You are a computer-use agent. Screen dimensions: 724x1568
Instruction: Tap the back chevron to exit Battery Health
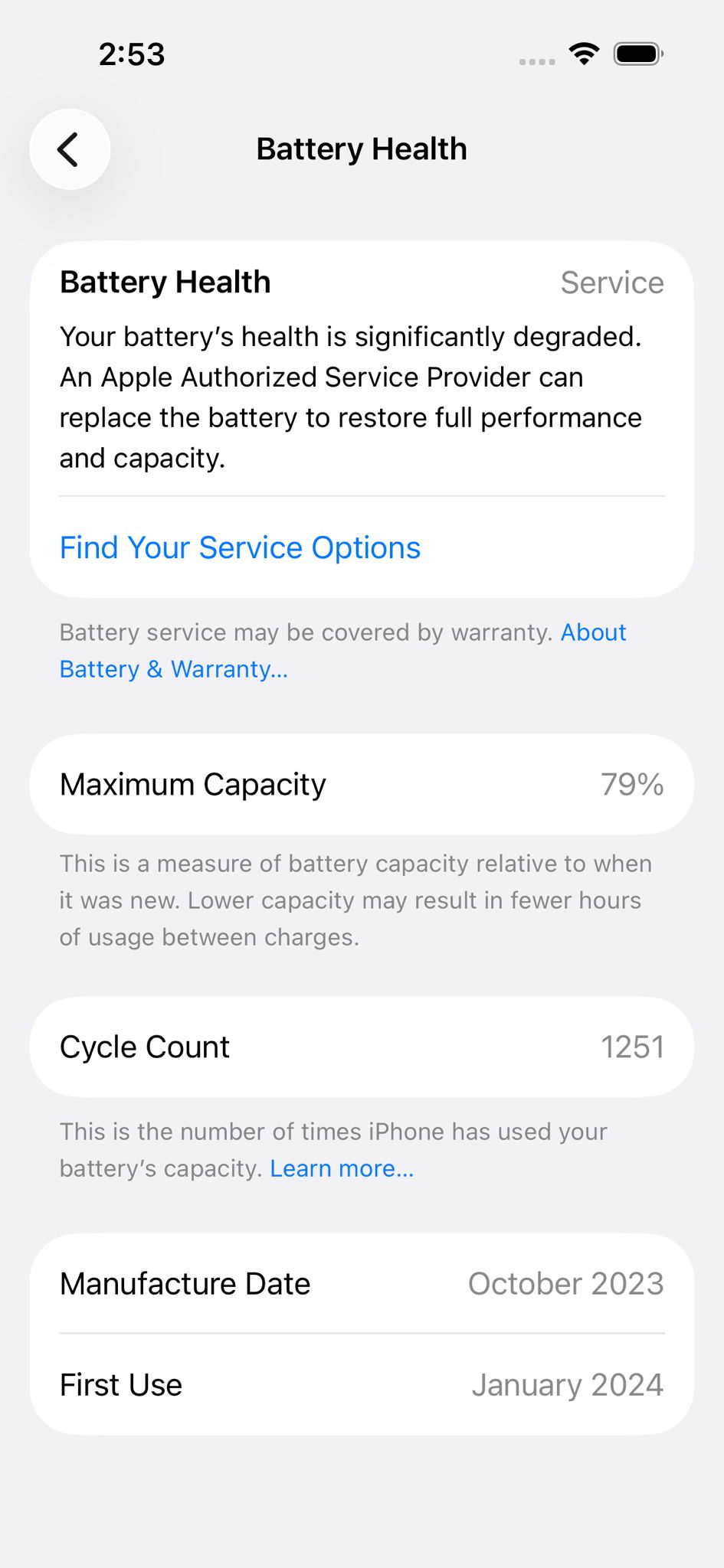70,149
